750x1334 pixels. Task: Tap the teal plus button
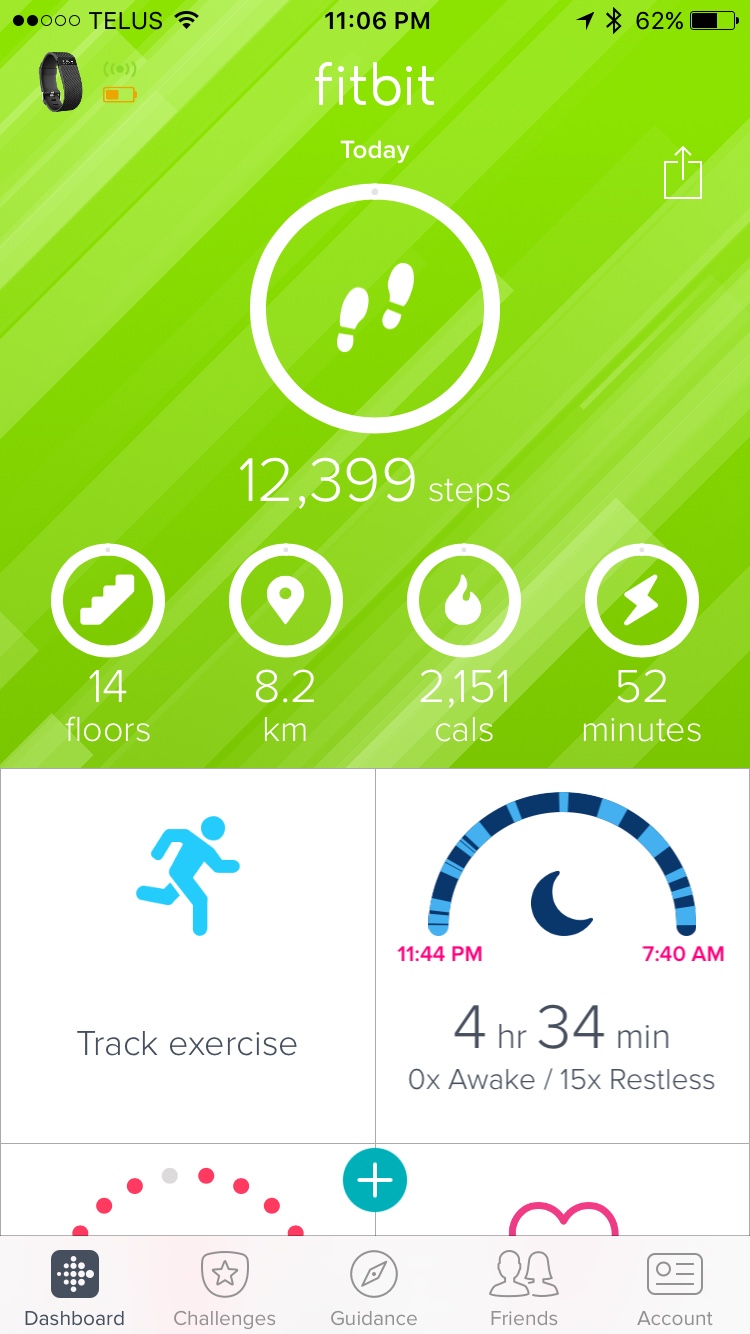pyautogui.click(x=375, y=1181)
